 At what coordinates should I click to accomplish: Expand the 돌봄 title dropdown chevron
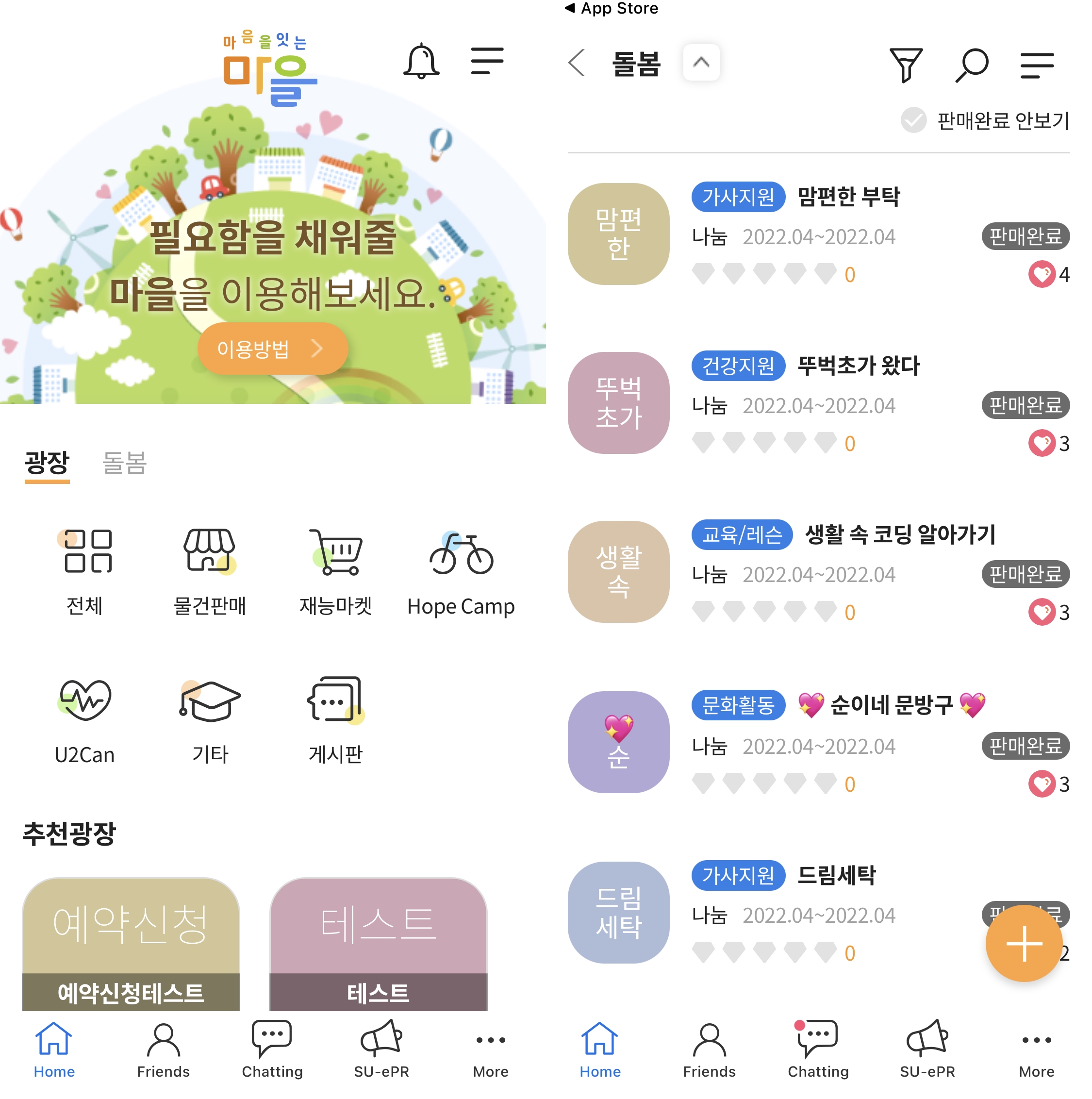(x=701, y=63)
